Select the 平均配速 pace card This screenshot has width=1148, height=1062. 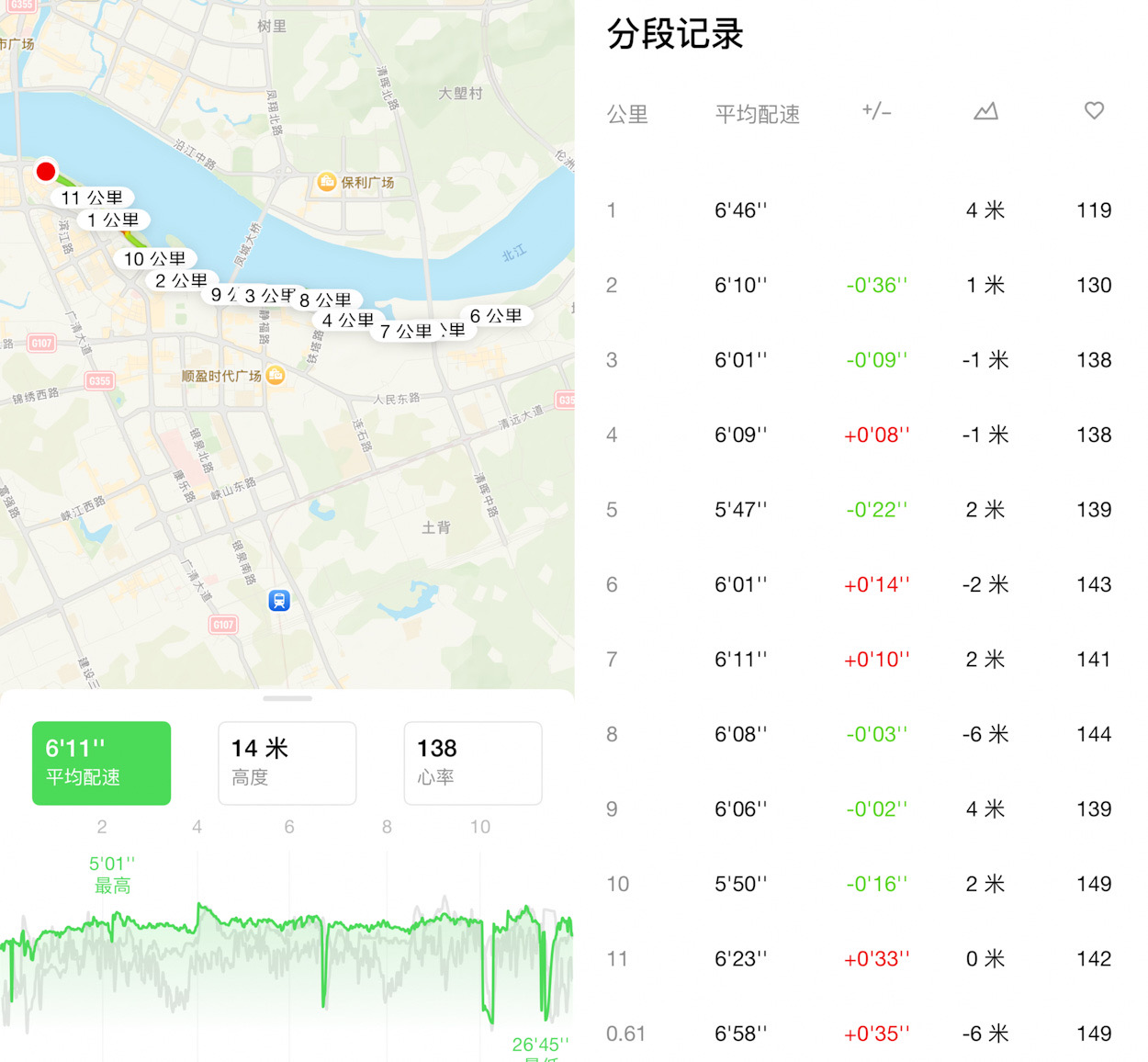tap(101, 763)
